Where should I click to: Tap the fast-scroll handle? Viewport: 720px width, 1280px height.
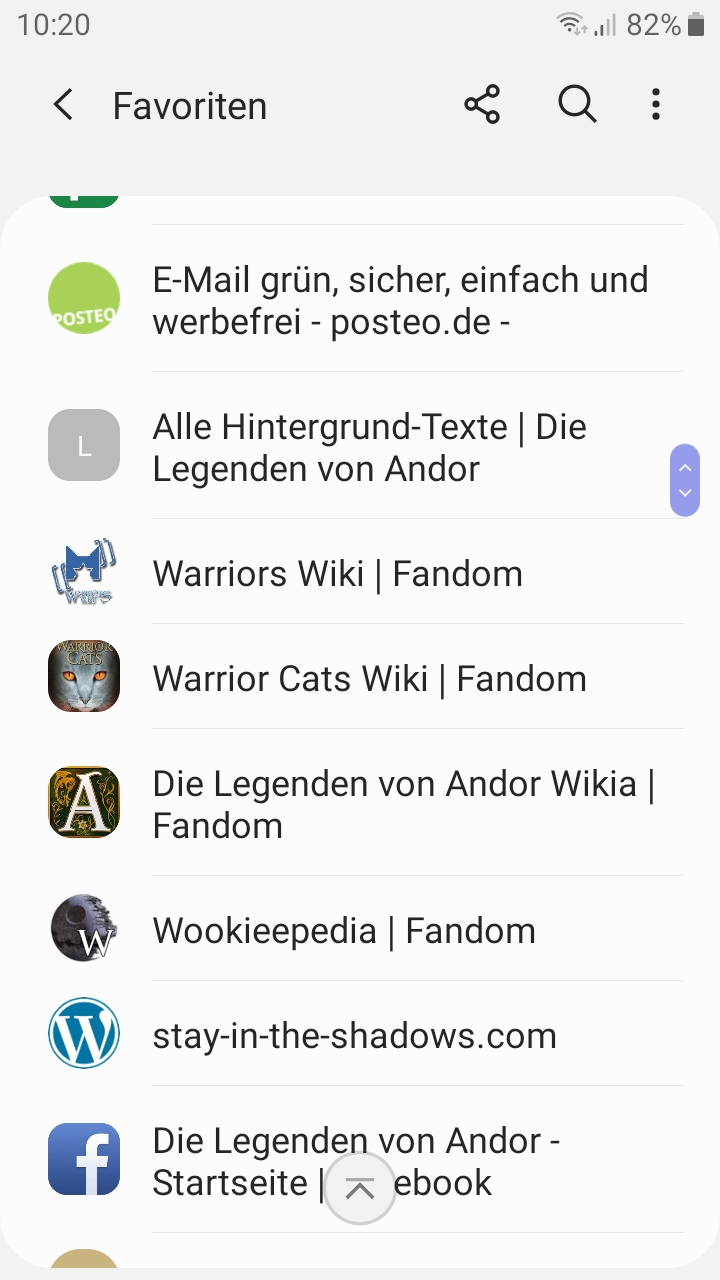[x=685, y=480]
